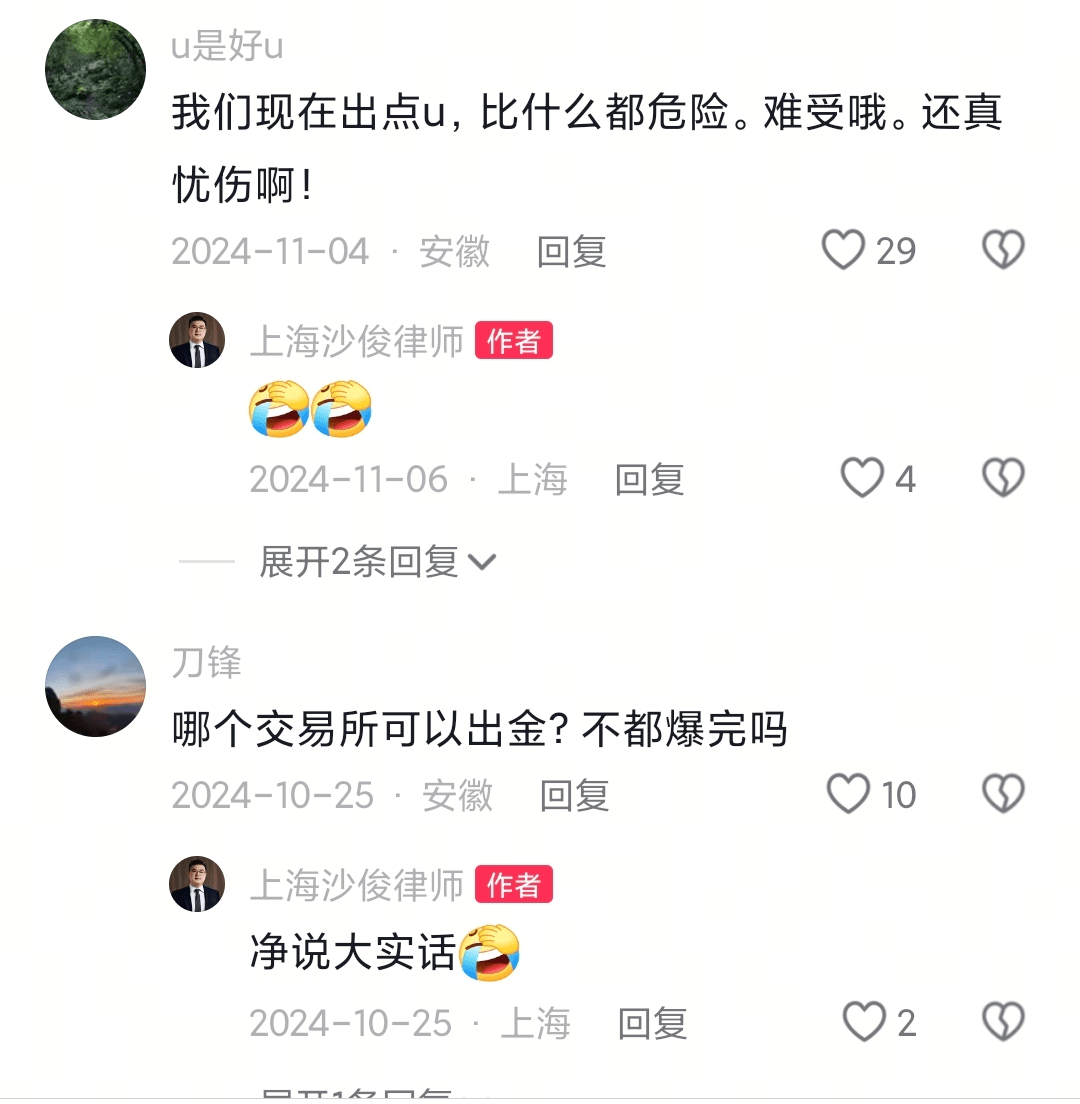The width and height of the screenshot is (1080, 1104).
Task: Open 刀锋's profile avatar
Action: click(96, 687)
